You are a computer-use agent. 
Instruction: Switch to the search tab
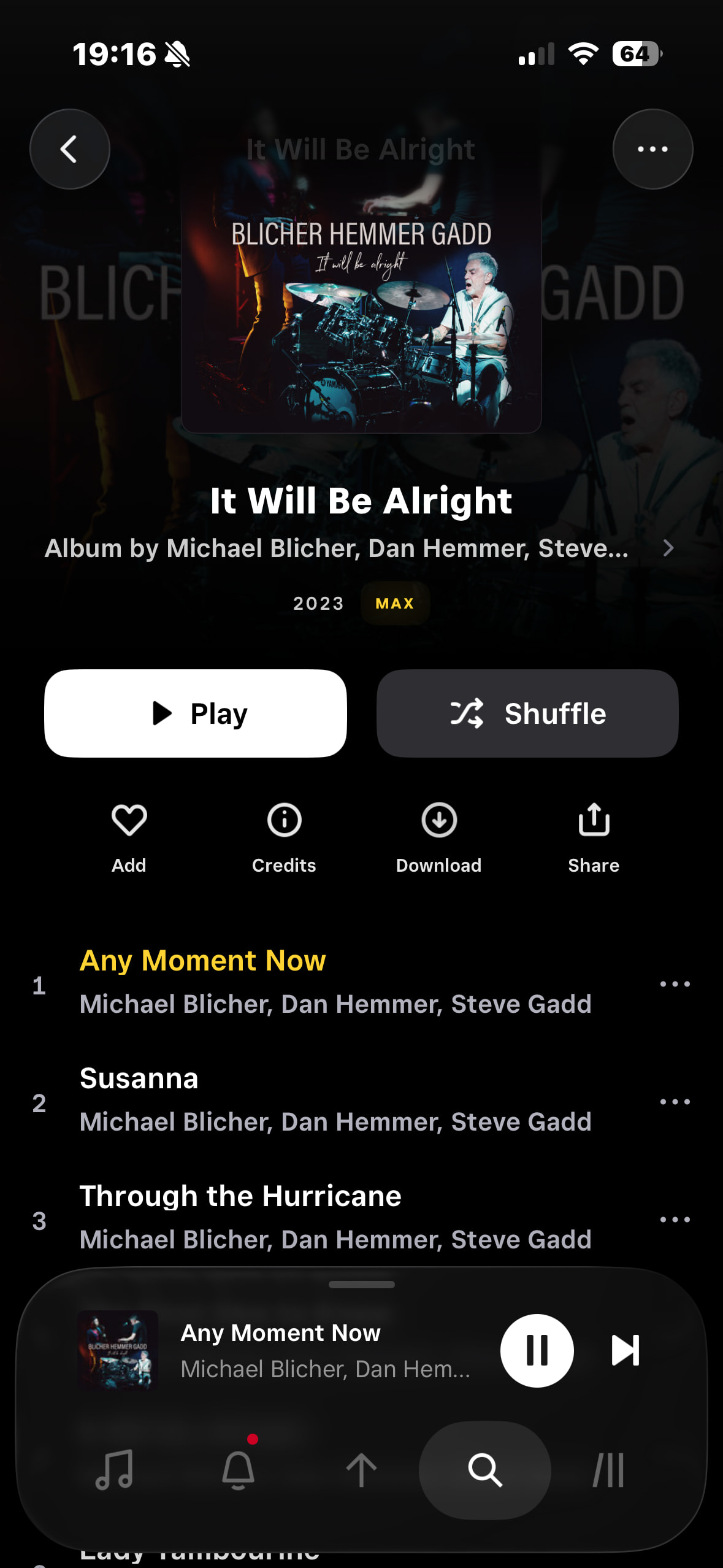click(485, 1470)
